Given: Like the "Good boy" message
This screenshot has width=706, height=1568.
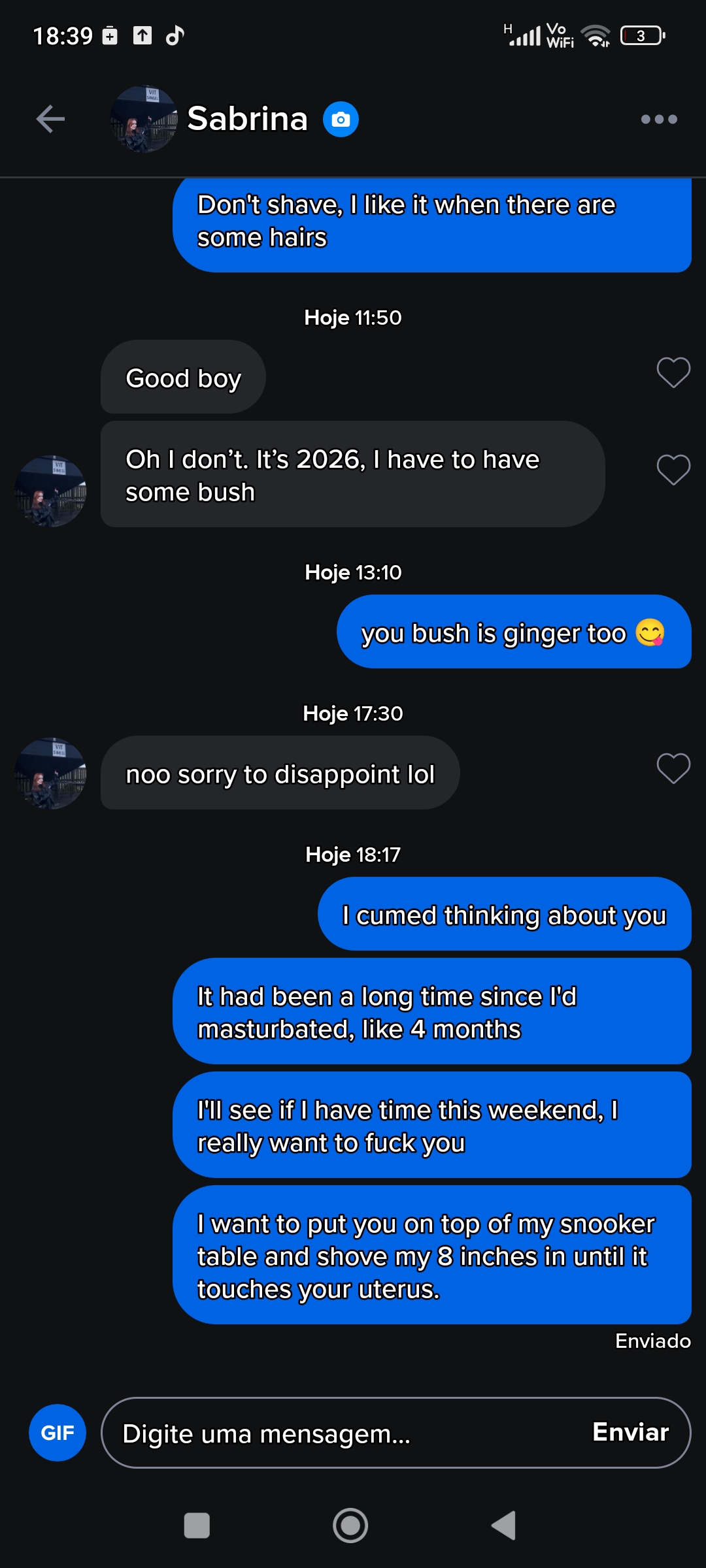Looking at the screenshot, I should coord(673,373).
